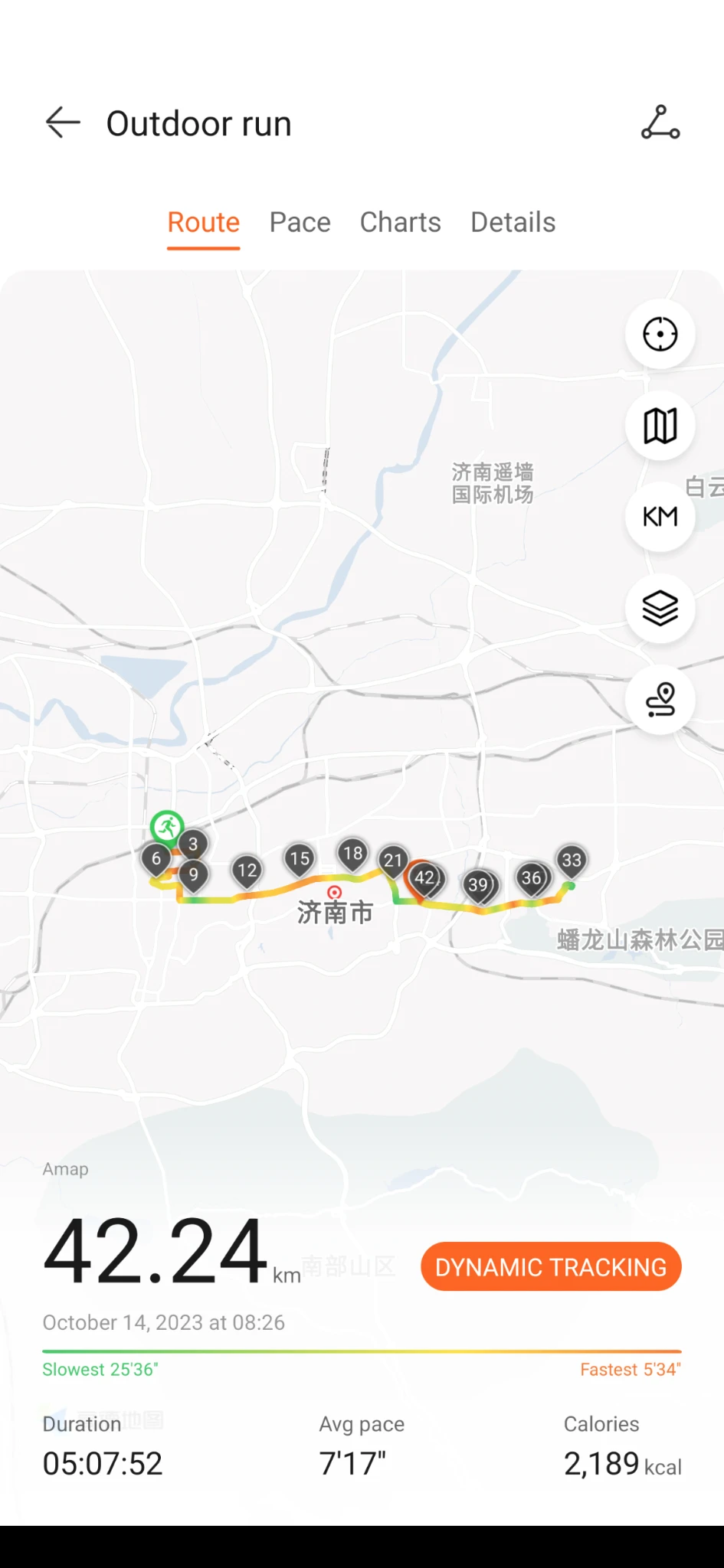The height and width of the screenshot is (1568, 724).
Task: Open the route sharing icon
Action: tap(660, 123)
